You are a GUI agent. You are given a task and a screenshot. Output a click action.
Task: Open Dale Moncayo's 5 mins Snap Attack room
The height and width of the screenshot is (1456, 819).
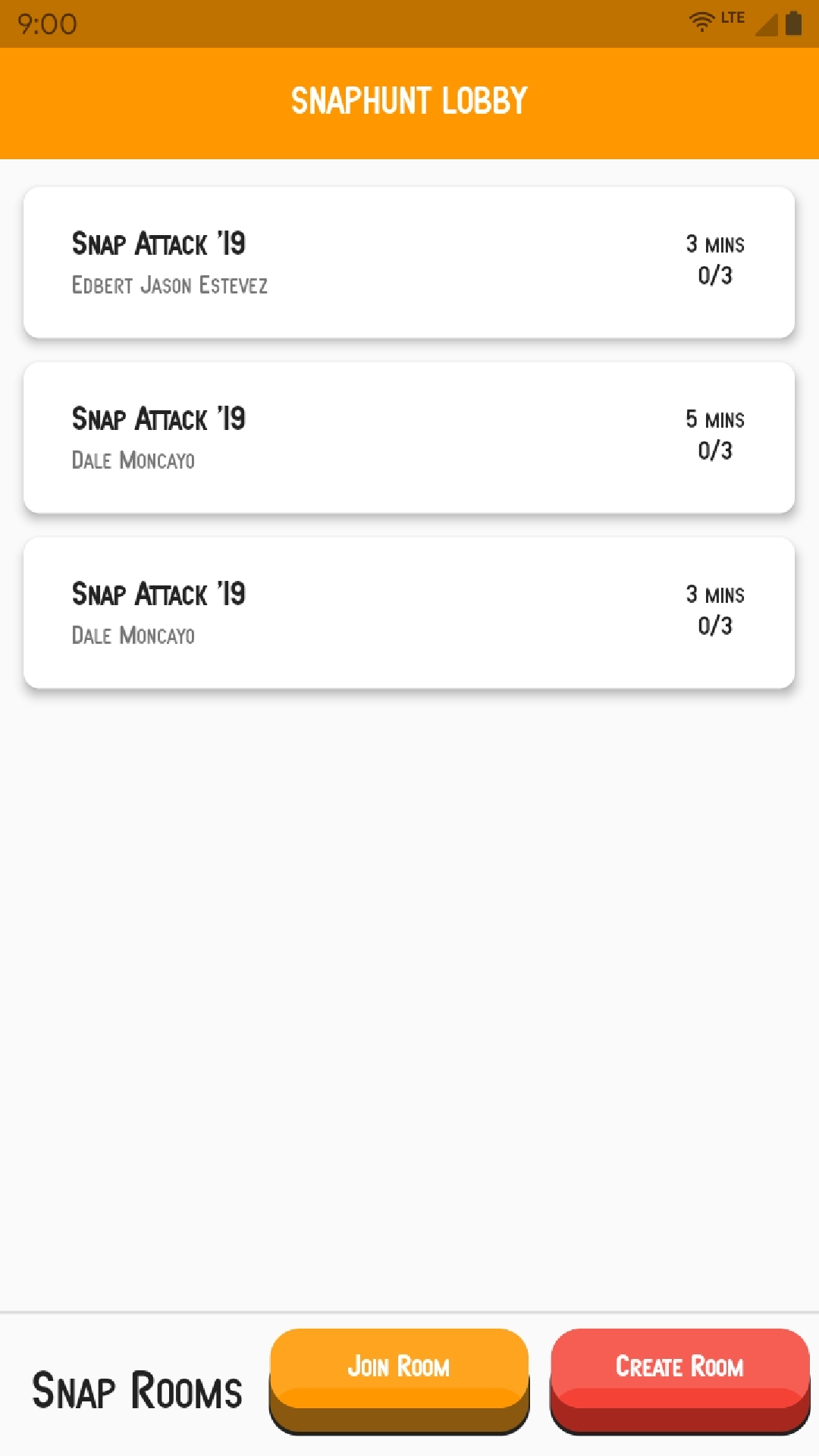click(x=409, y=438)
